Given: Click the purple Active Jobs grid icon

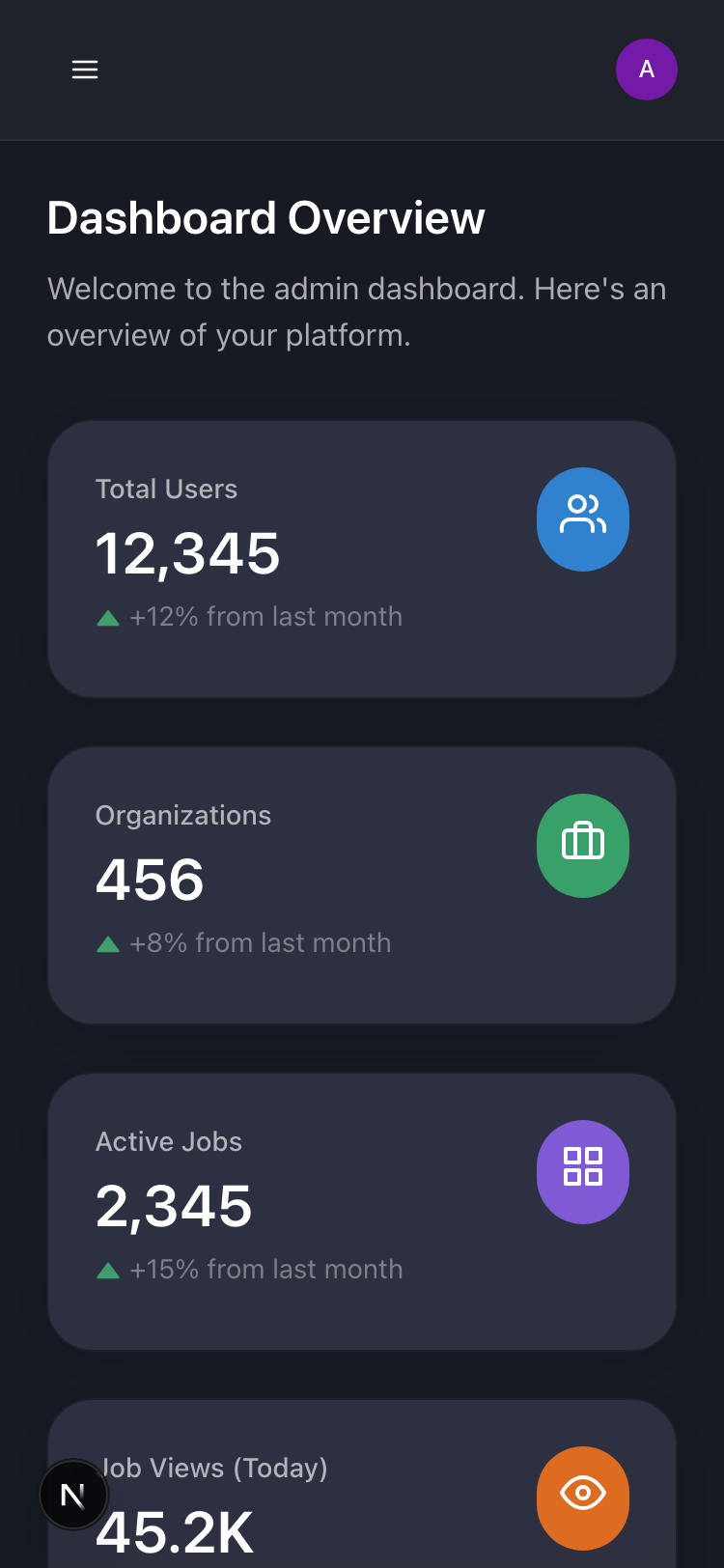Looking at the screenshot, I should [x=583, y=1172].
